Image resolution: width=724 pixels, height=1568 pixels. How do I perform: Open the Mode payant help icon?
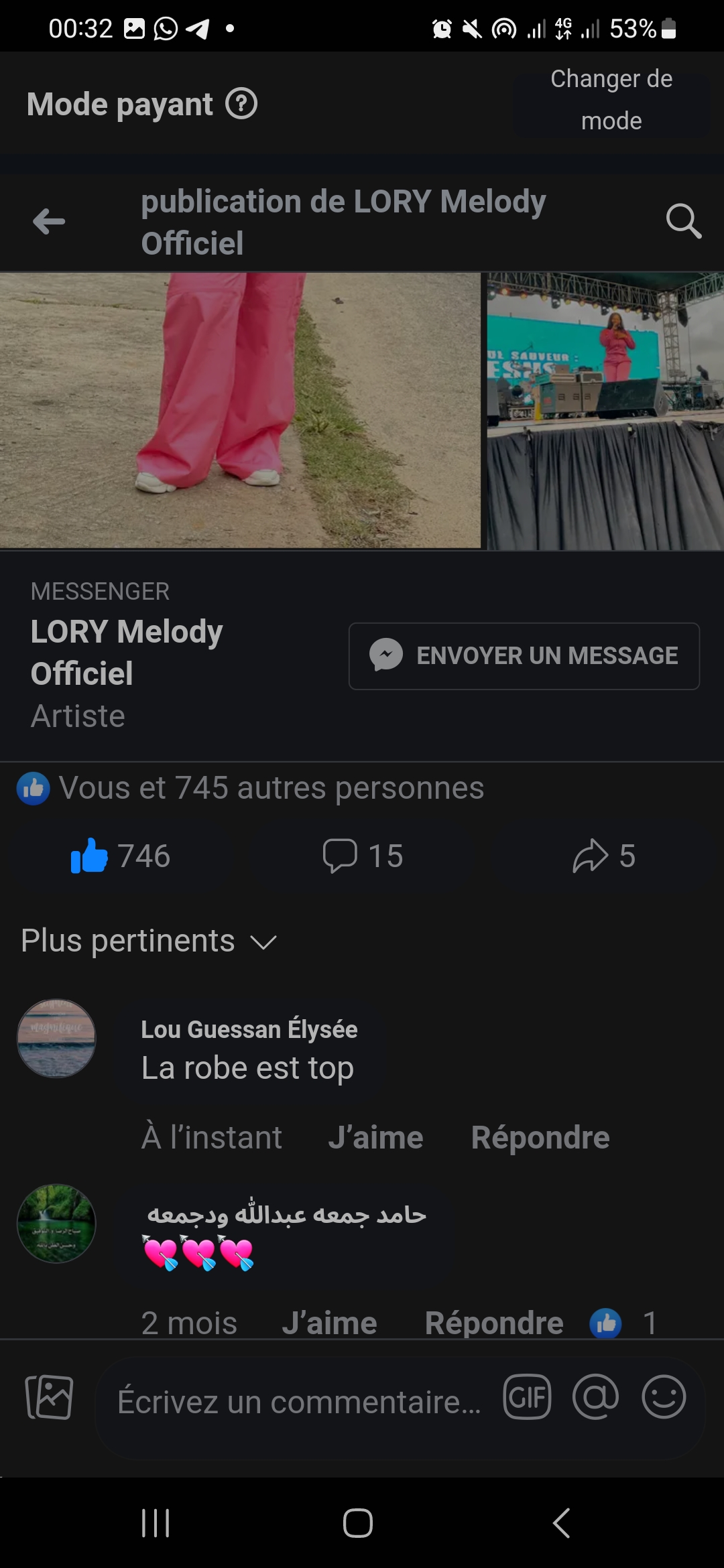coord(241,104)
